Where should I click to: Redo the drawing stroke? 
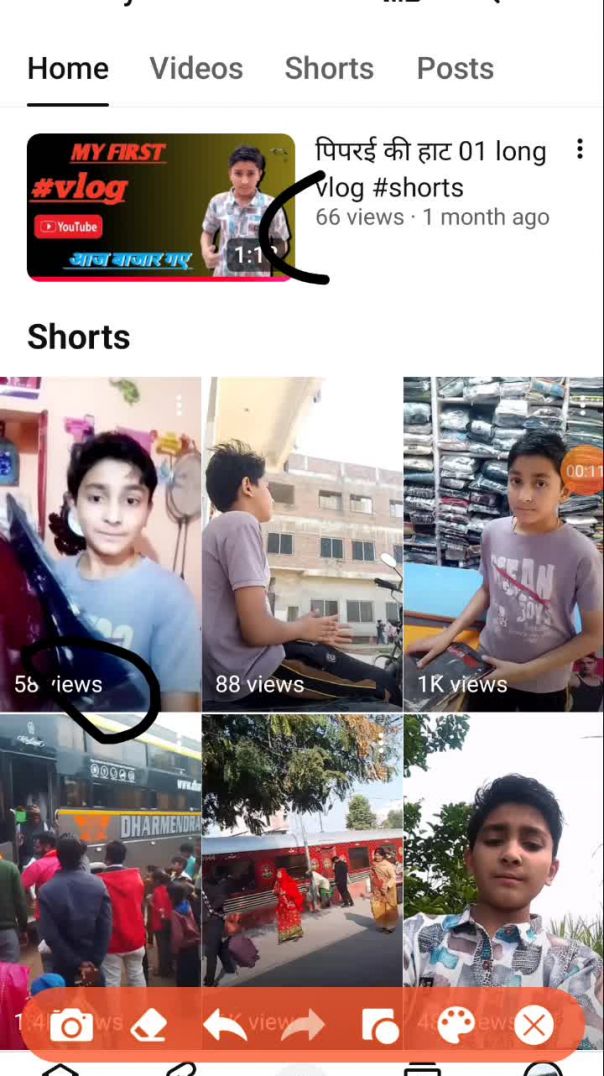tap(303, 1025)
